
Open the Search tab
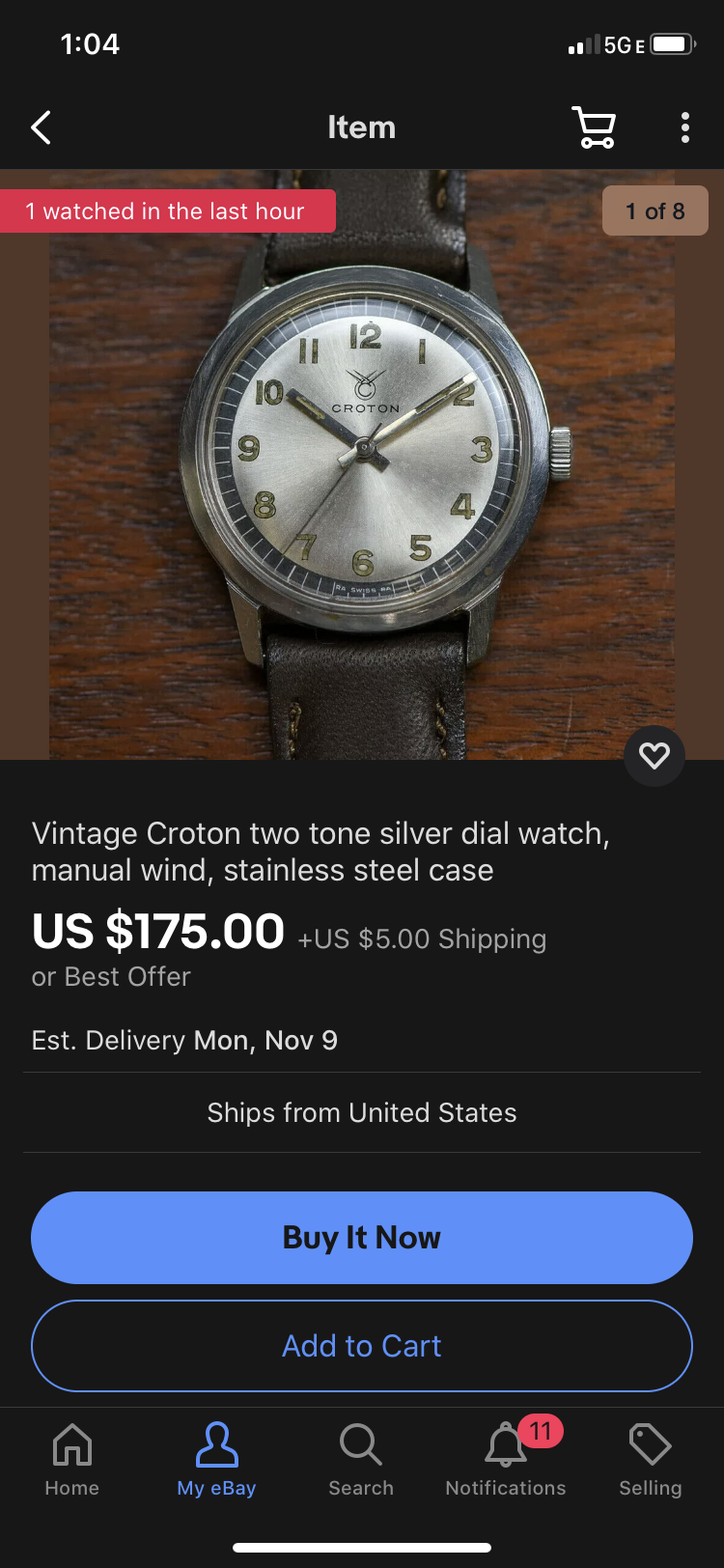(x=361, y=1460)
